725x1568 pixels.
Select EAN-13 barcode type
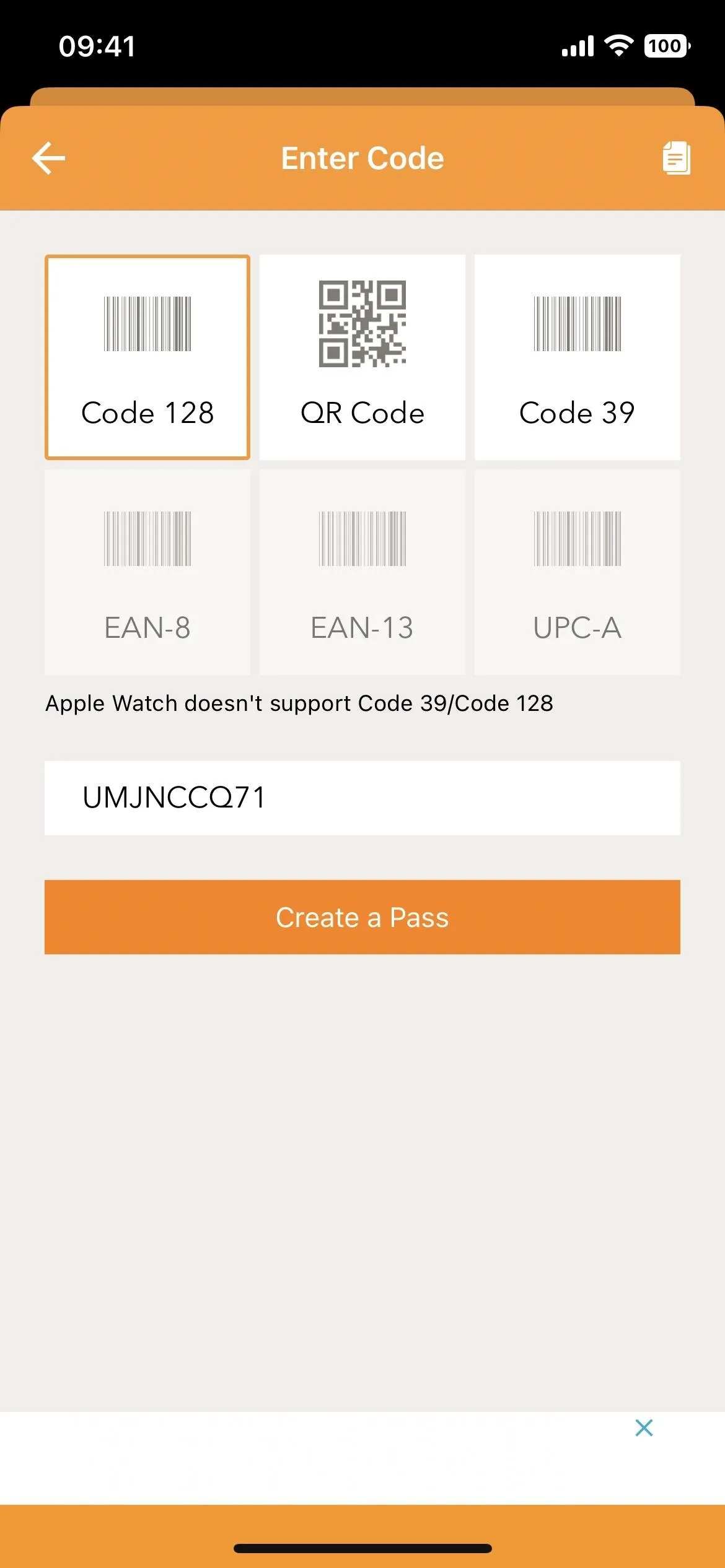point(362,572)
